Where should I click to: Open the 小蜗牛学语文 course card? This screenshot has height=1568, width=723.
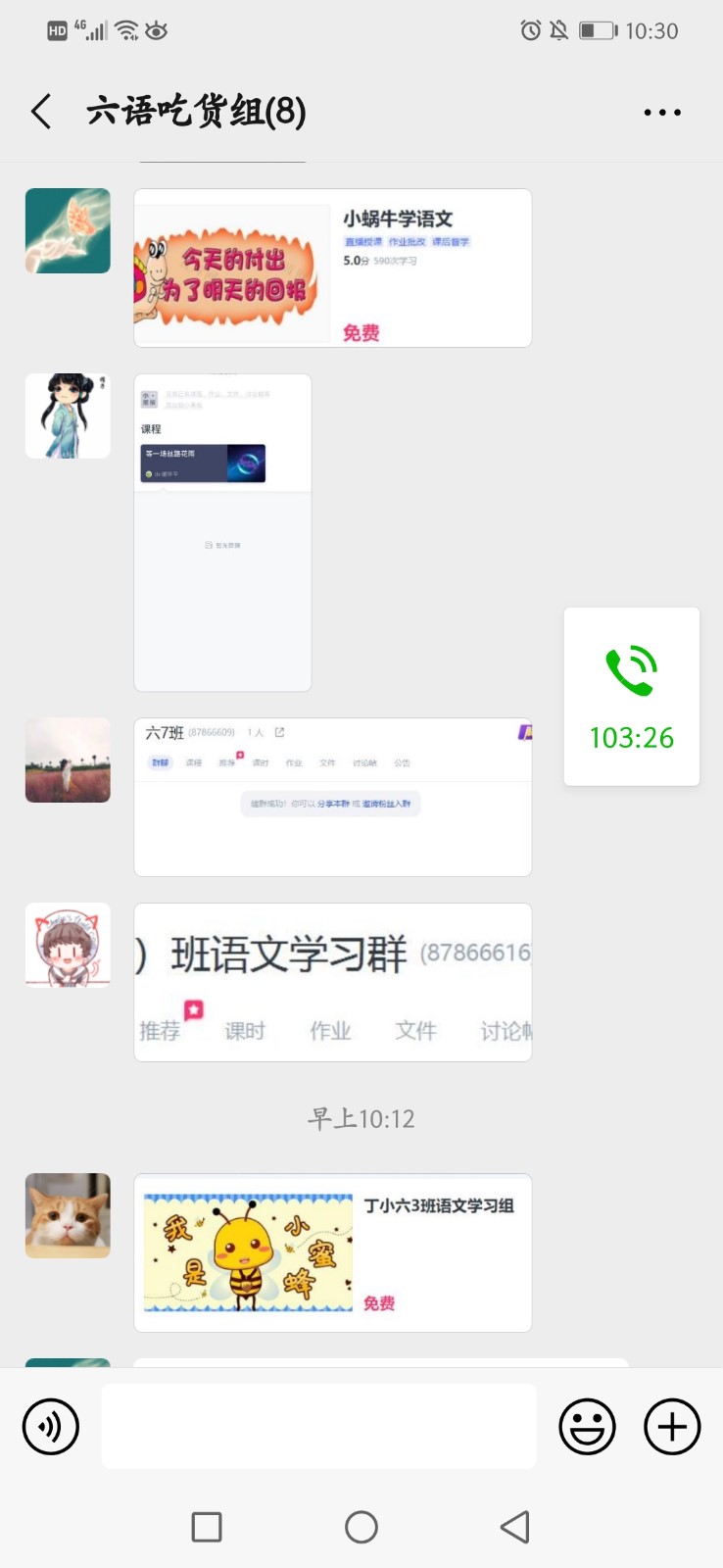332,268
